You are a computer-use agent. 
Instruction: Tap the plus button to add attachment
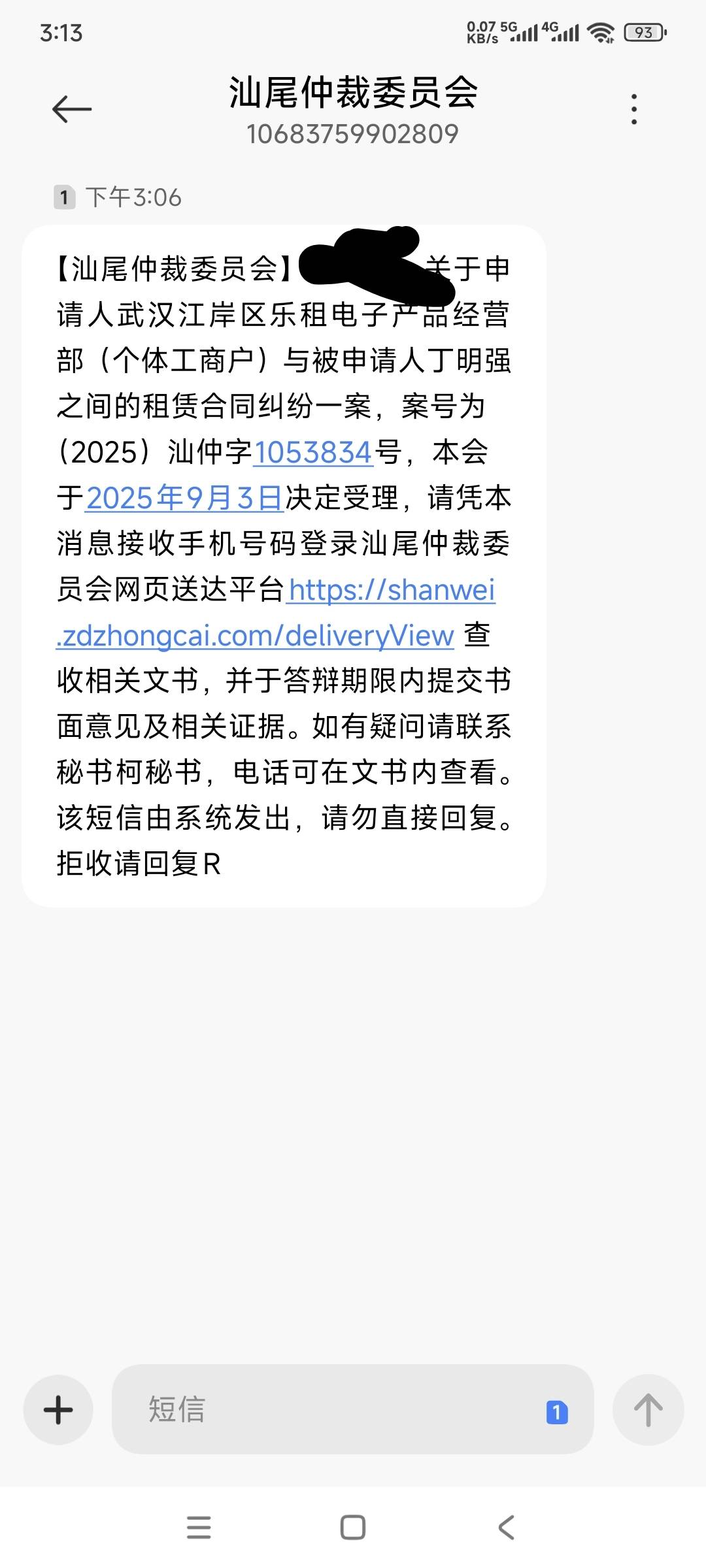point(58,1409)
